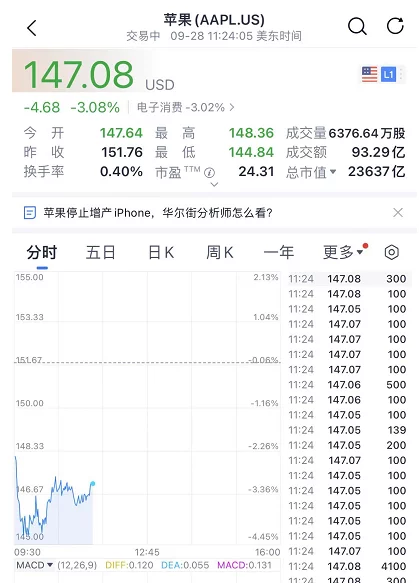The width and height of the screenshot is (419, 583).
Task: Tap the 市盈 TTM info icon
Action: click(209, 173)
